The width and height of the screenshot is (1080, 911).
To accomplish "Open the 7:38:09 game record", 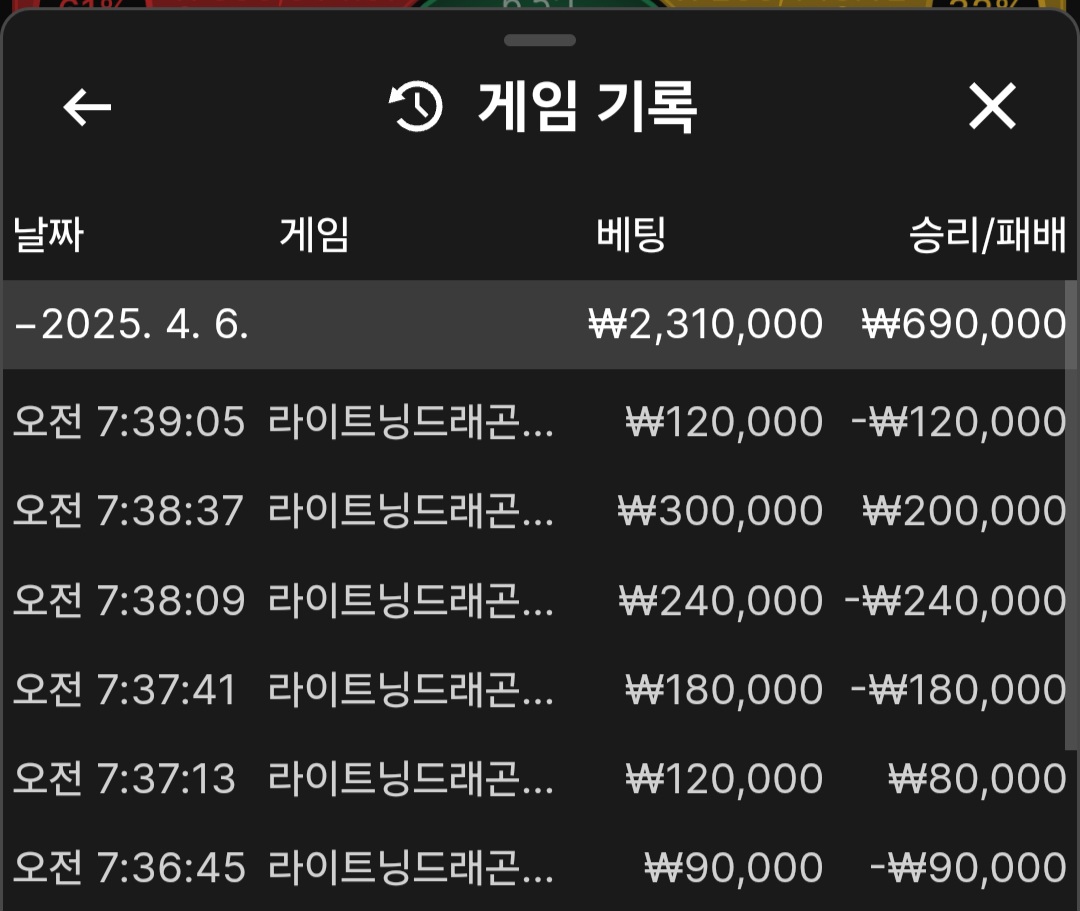I will [x=538, y=601].
